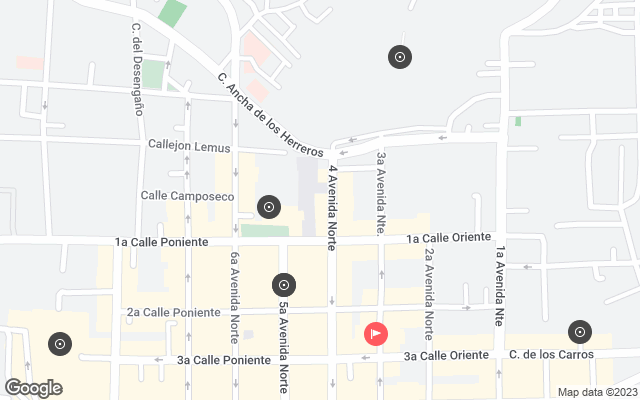
Task: Select the circle marker near Calle Camposeco
Action: click(268, 207)
